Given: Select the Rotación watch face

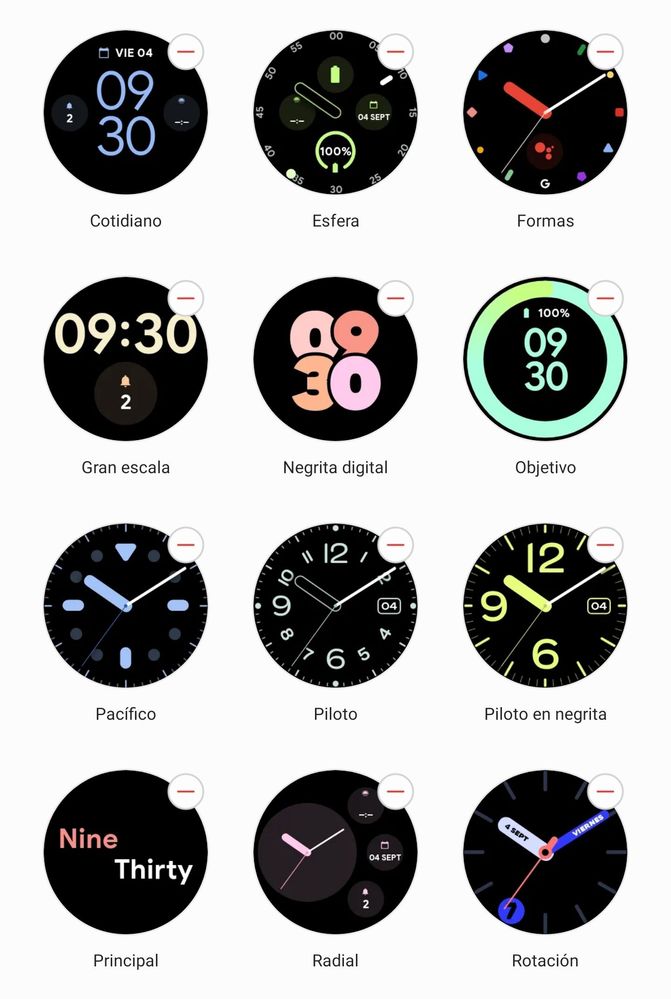Looking at the screenshot, I should (545, 852).
